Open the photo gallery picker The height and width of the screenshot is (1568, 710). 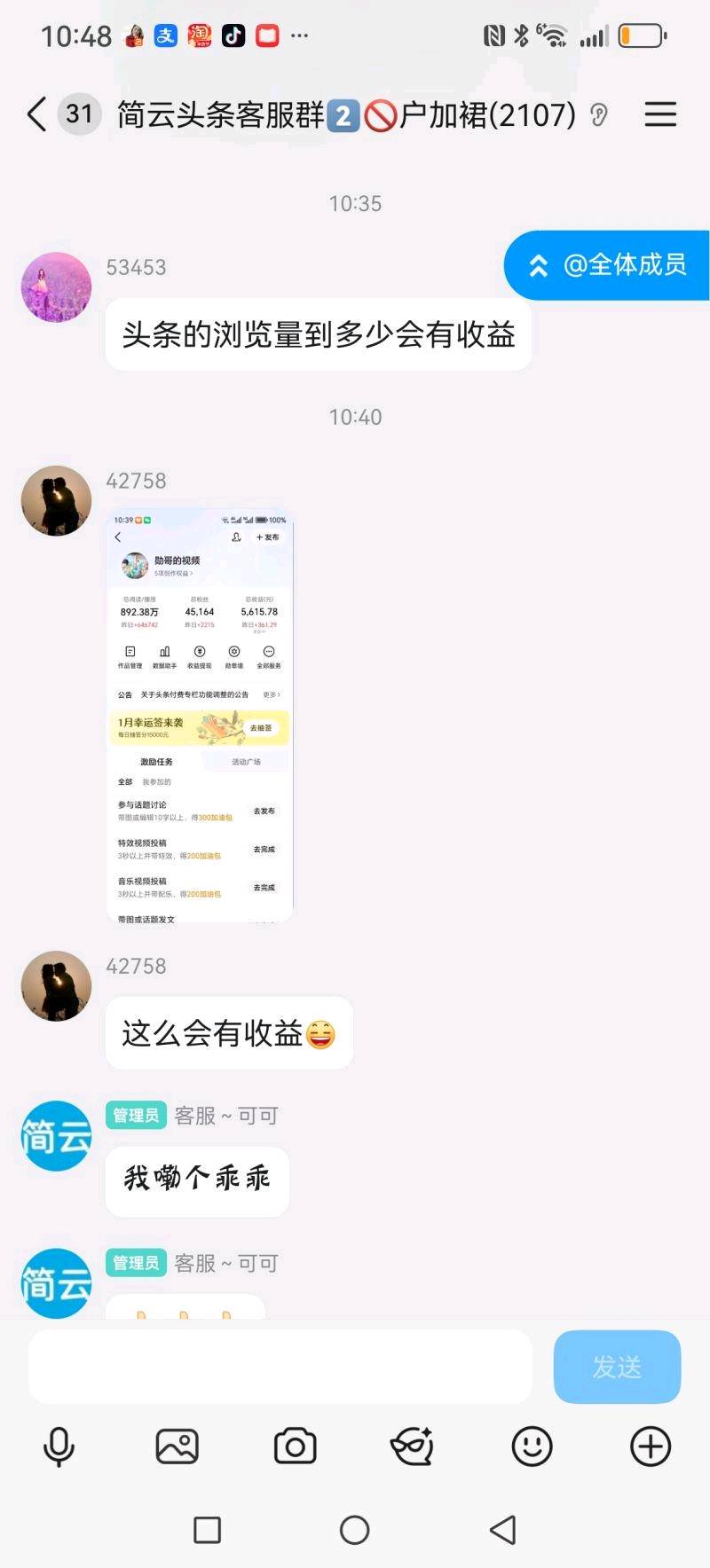point(177,1446)
